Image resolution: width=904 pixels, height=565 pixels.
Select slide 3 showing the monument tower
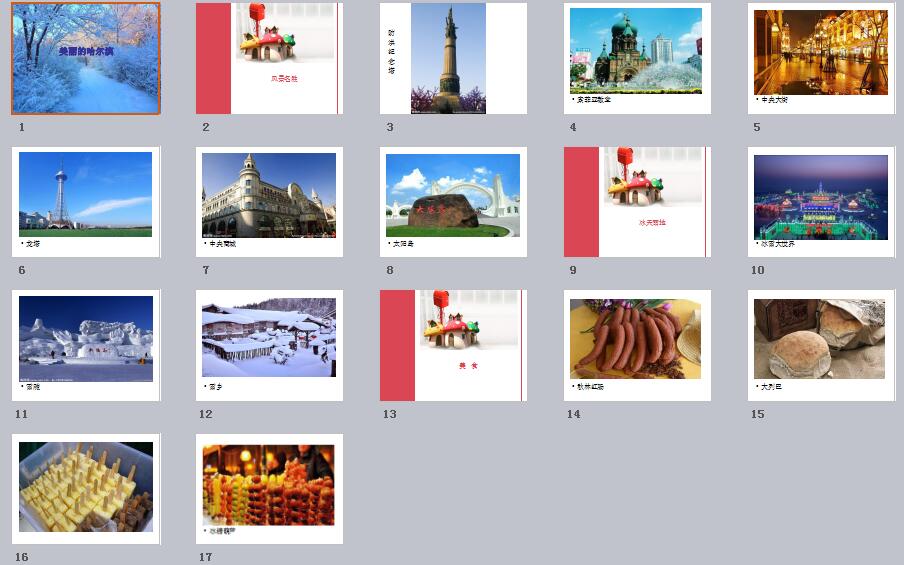point(453,58)
